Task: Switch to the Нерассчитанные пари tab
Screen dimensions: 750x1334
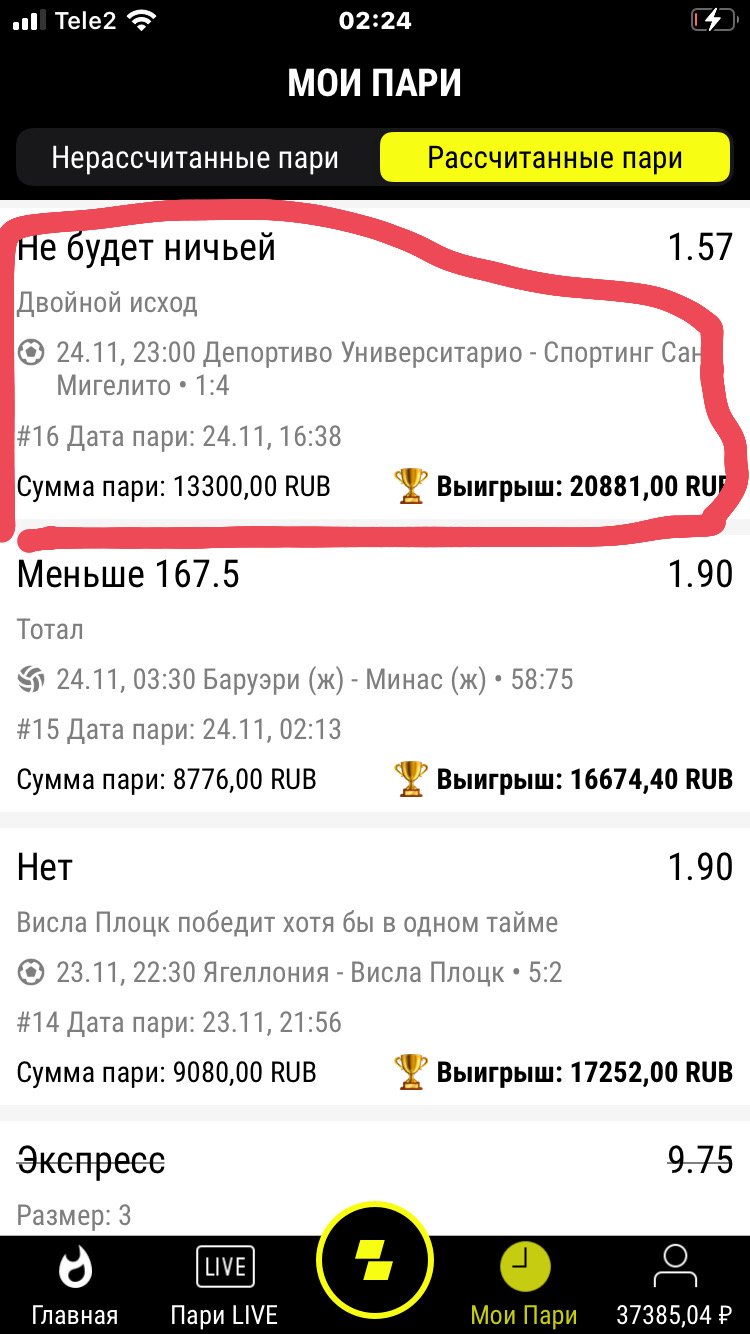Action: [x=195, y=158]
